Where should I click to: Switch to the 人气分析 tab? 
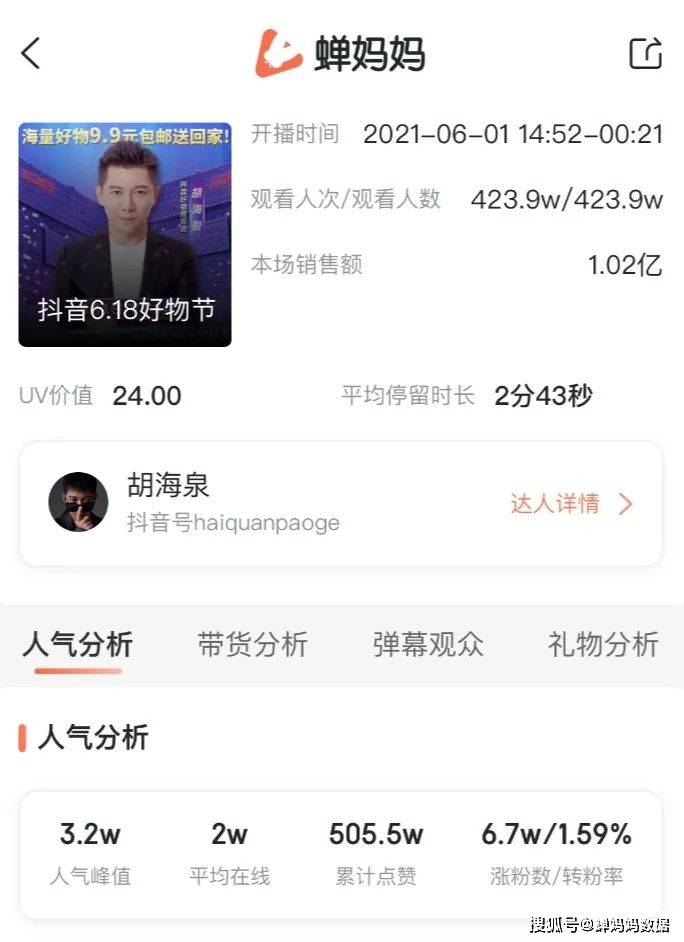pyautogui.click(x=77, y=644)
